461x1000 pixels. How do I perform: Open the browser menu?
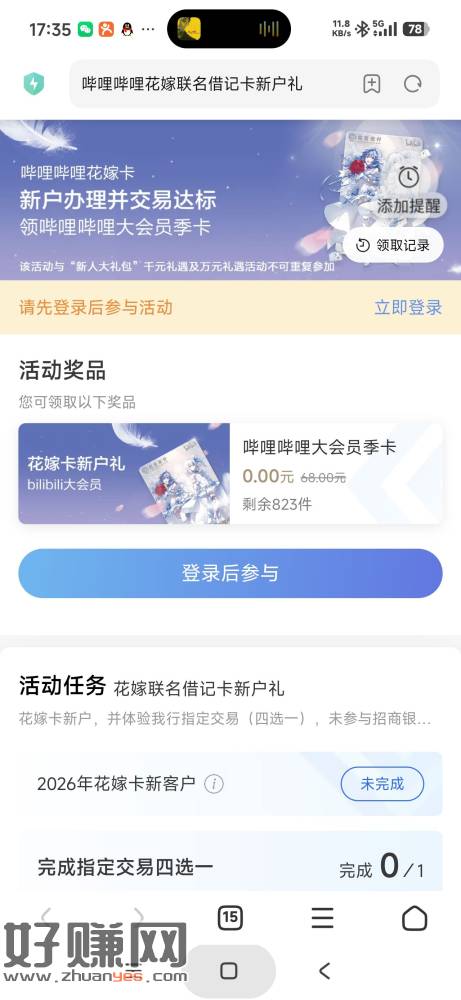[323, 918]
